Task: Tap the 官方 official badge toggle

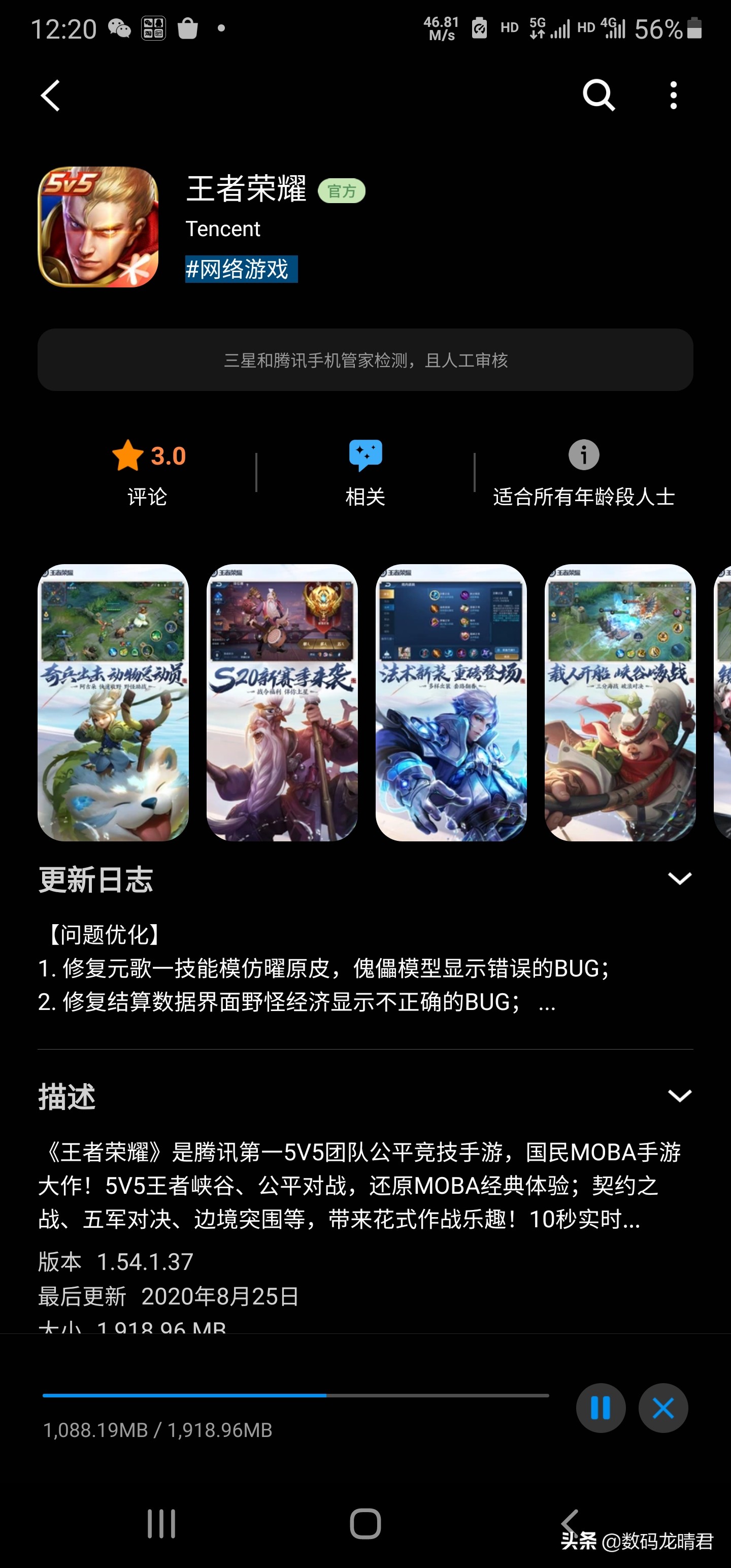Action: pos(342,191)
